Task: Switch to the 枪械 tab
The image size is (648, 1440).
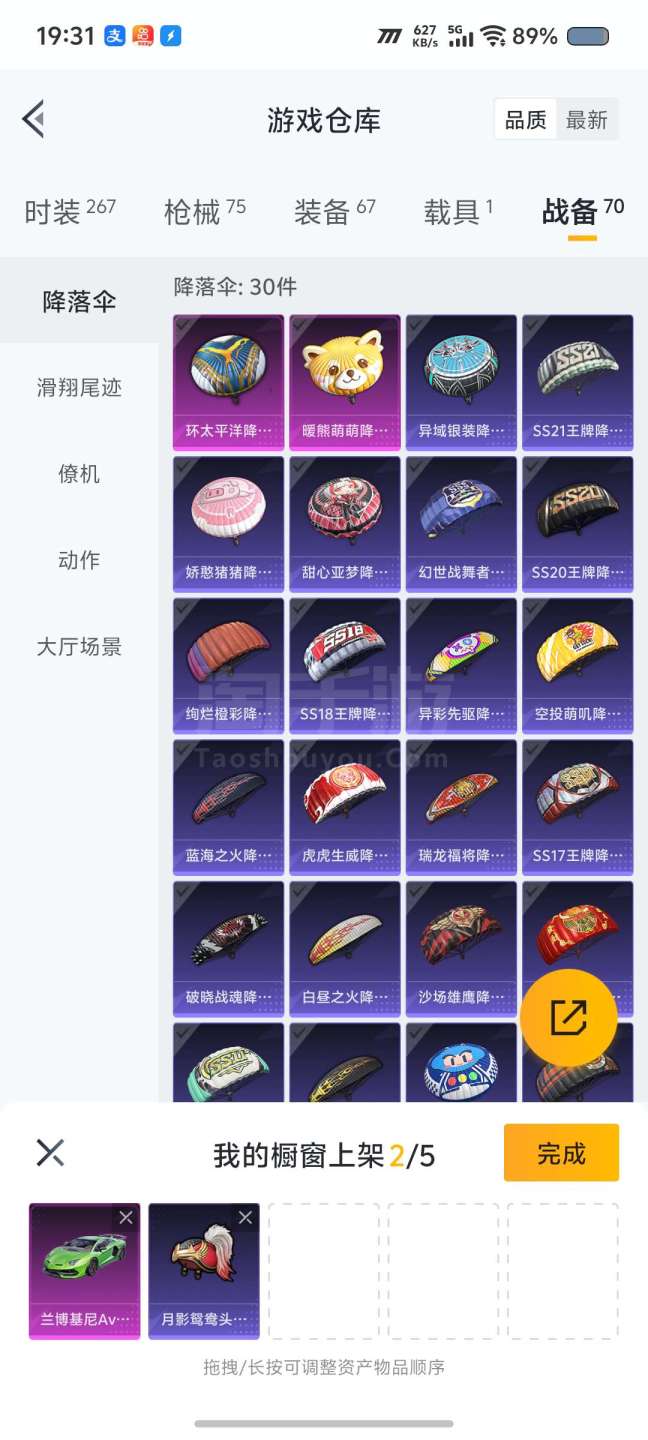Action: [204, 211]
